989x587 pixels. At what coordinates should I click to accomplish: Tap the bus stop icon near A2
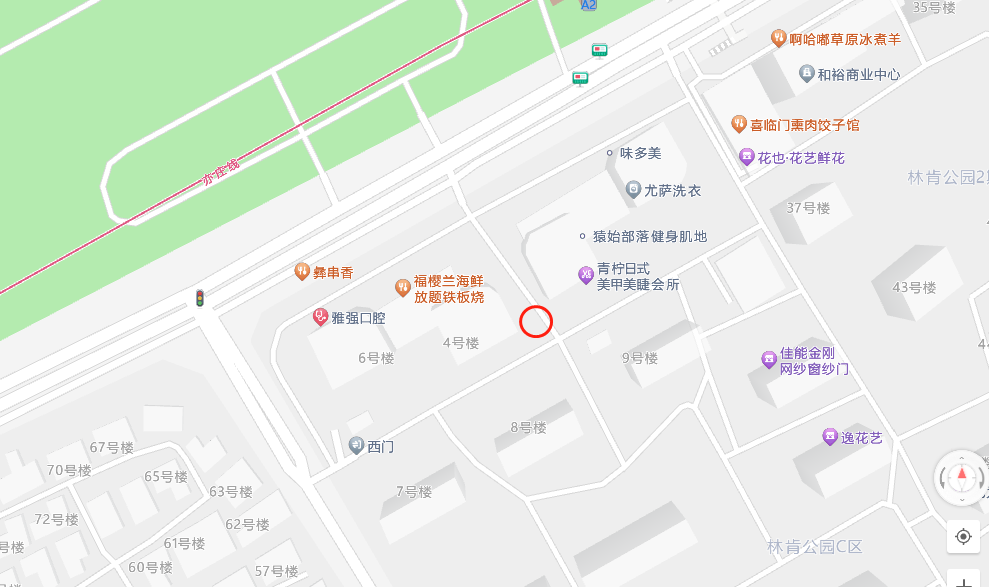599,49
